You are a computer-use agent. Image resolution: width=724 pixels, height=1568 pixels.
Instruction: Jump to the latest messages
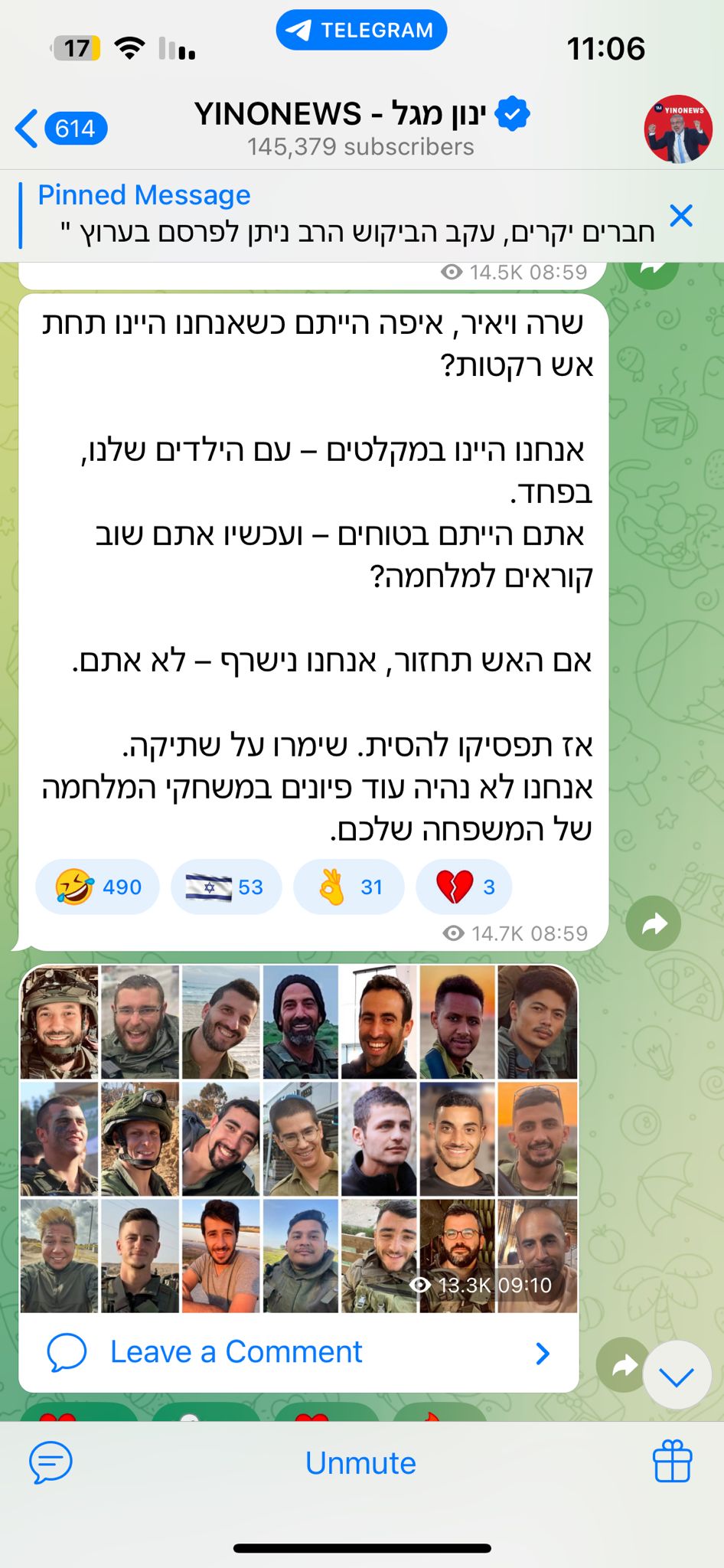677,1376
